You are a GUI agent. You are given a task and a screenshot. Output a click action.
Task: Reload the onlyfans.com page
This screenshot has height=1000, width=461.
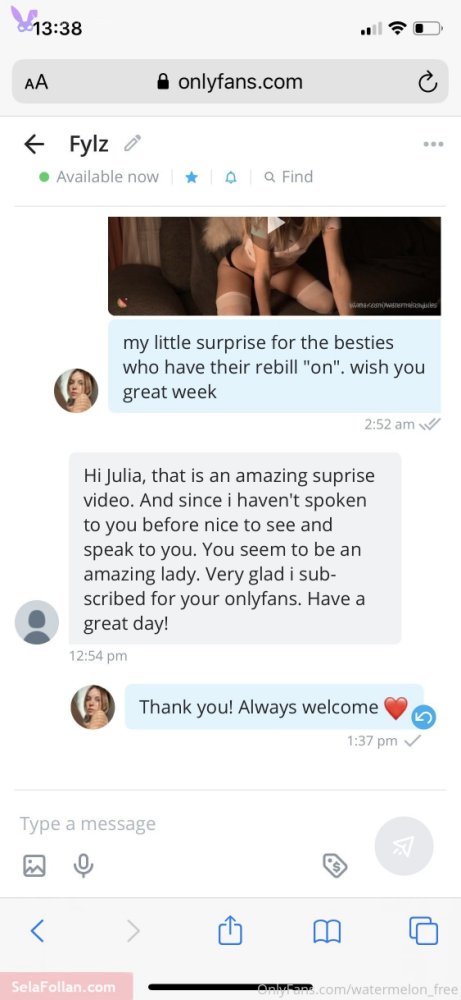pos(427,82)
